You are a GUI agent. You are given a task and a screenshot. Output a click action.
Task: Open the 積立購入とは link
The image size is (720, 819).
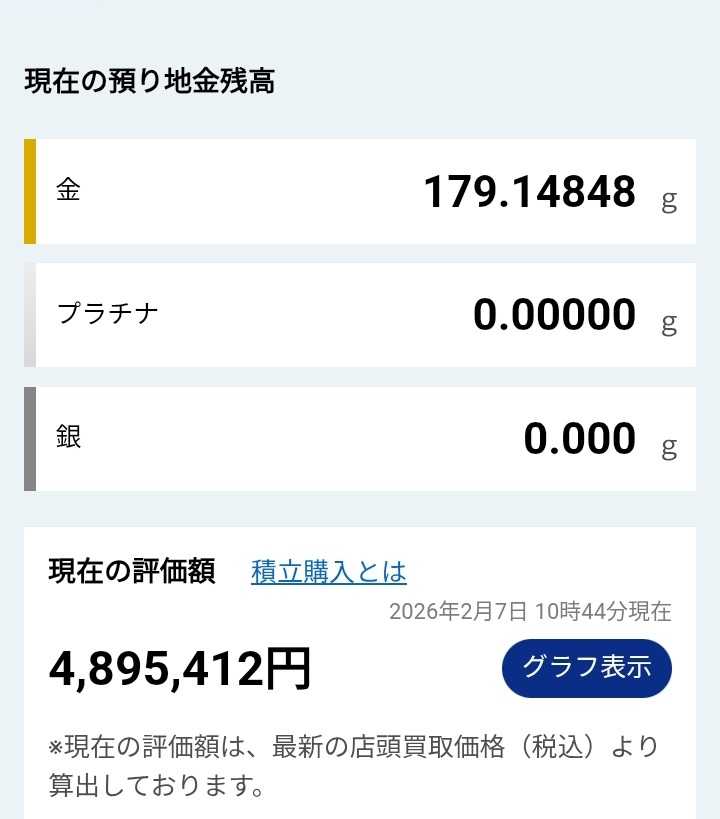(329, 572)
